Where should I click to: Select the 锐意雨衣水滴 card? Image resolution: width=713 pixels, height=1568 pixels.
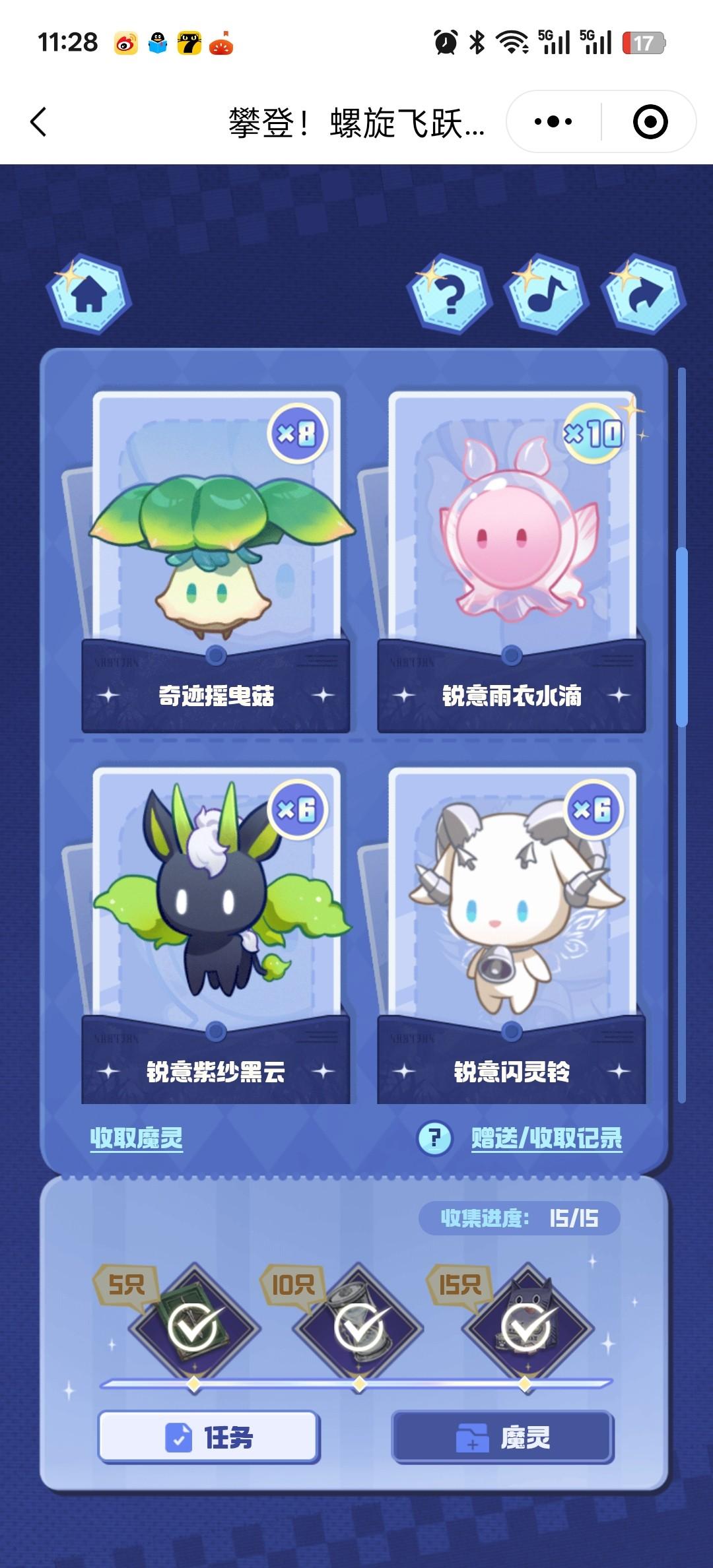[x=512, y=561]
